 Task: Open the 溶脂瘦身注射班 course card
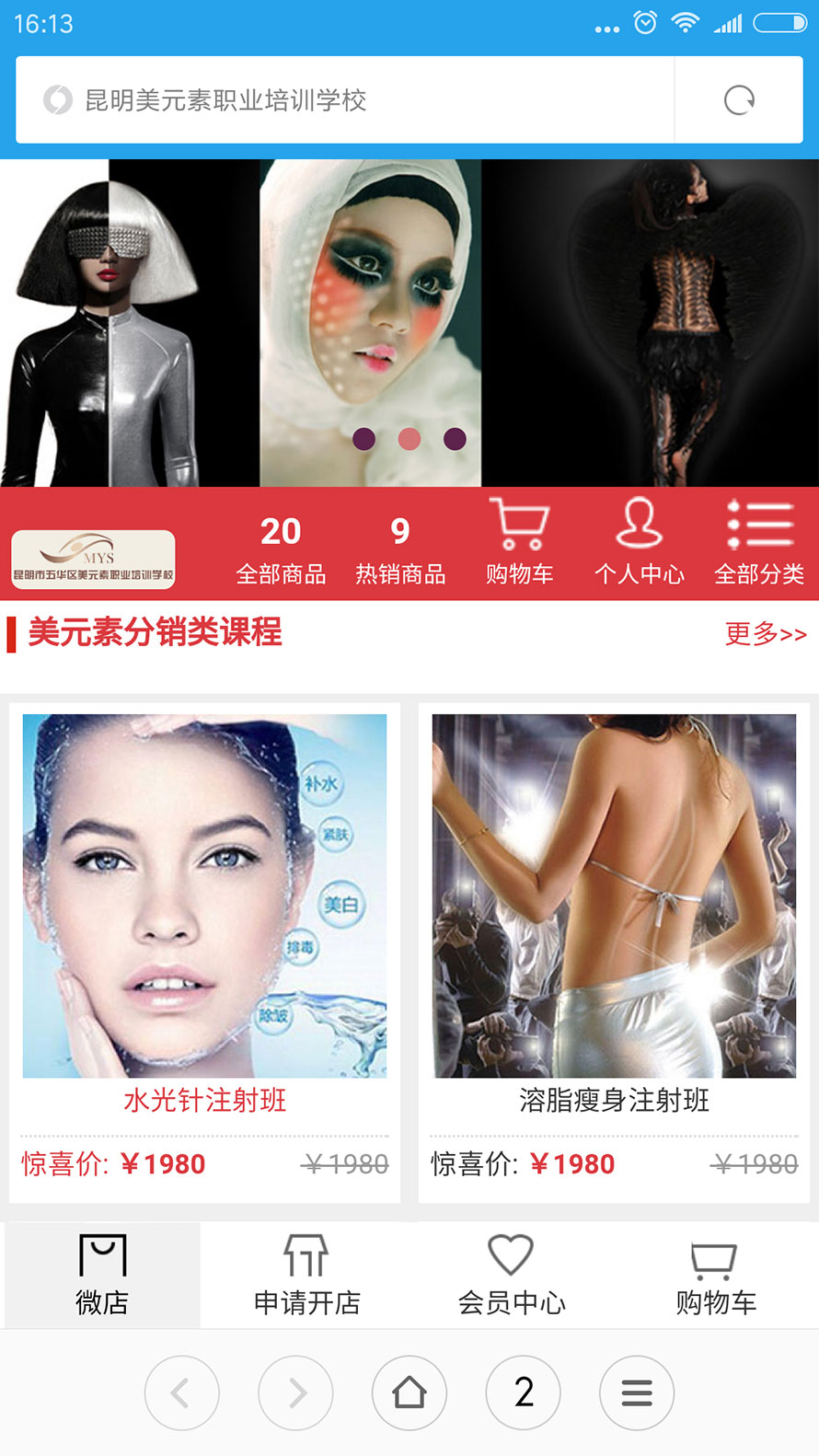[614, 920]
